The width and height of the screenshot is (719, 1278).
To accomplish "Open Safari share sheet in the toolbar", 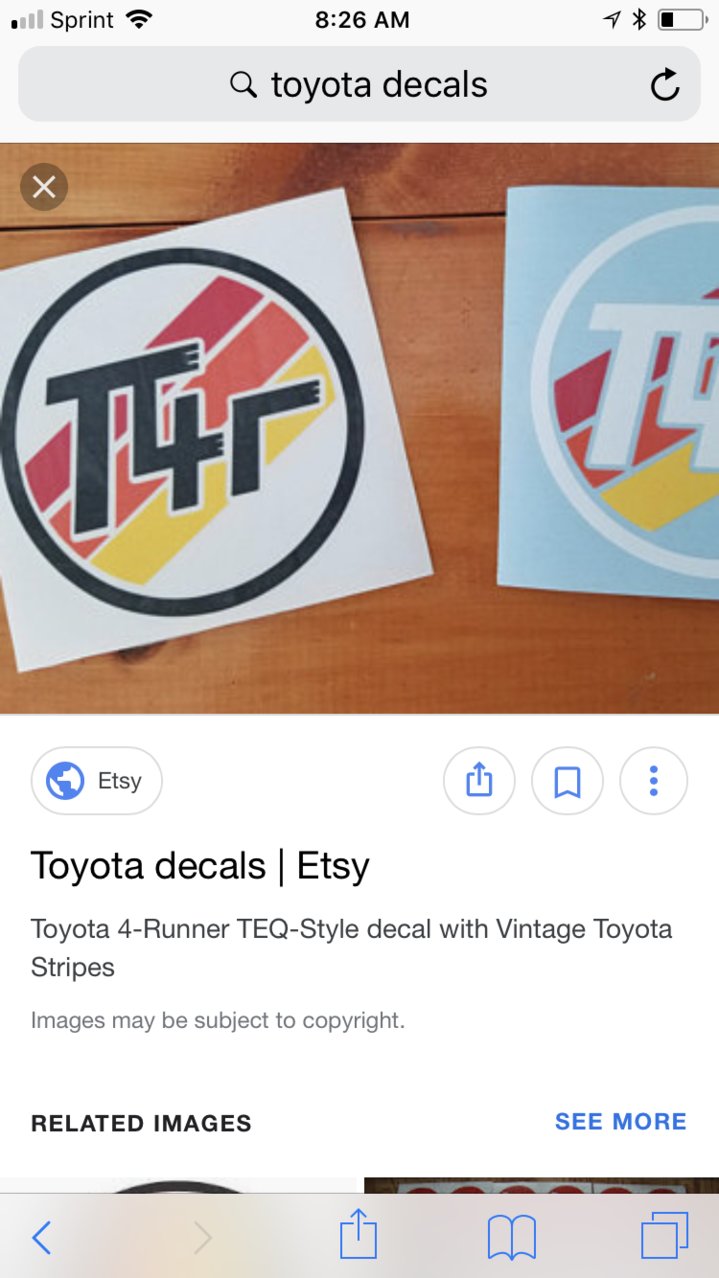I will click(358, 1235).
